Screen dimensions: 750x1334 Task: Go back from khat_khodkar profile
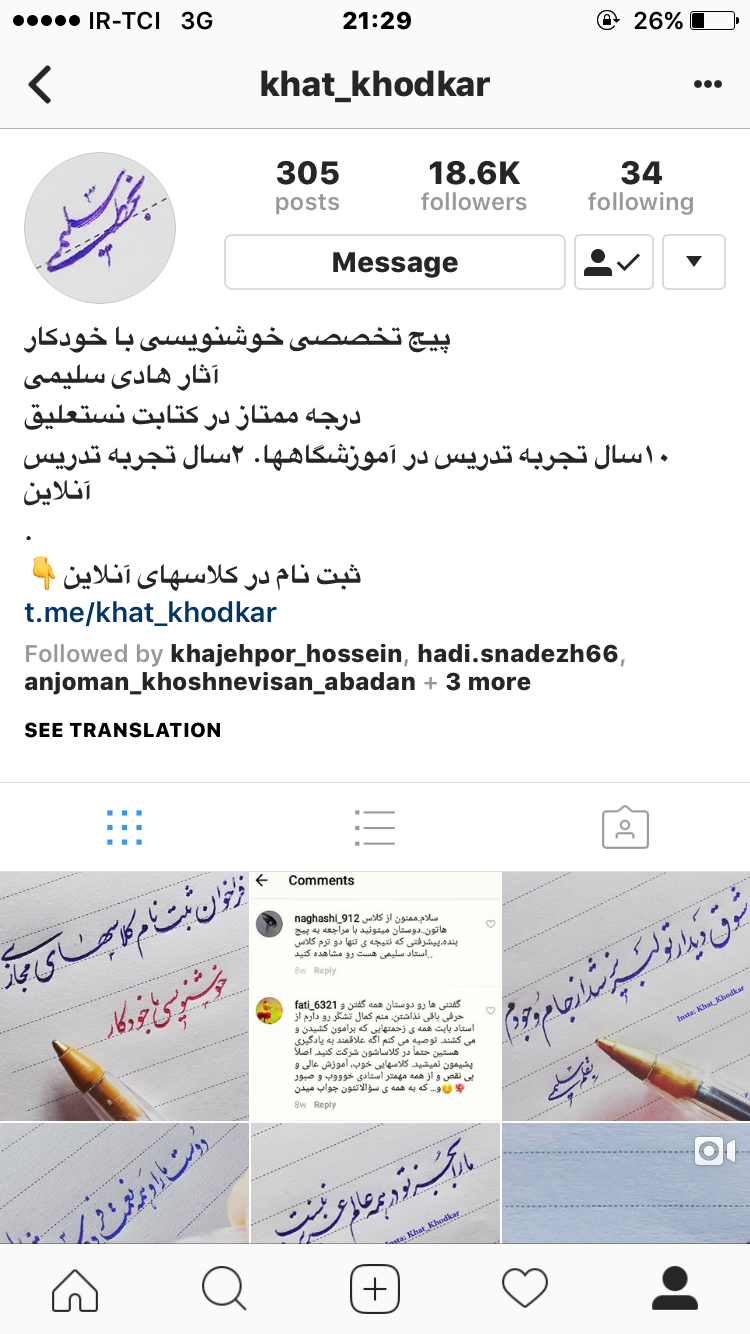coord(40,85)
